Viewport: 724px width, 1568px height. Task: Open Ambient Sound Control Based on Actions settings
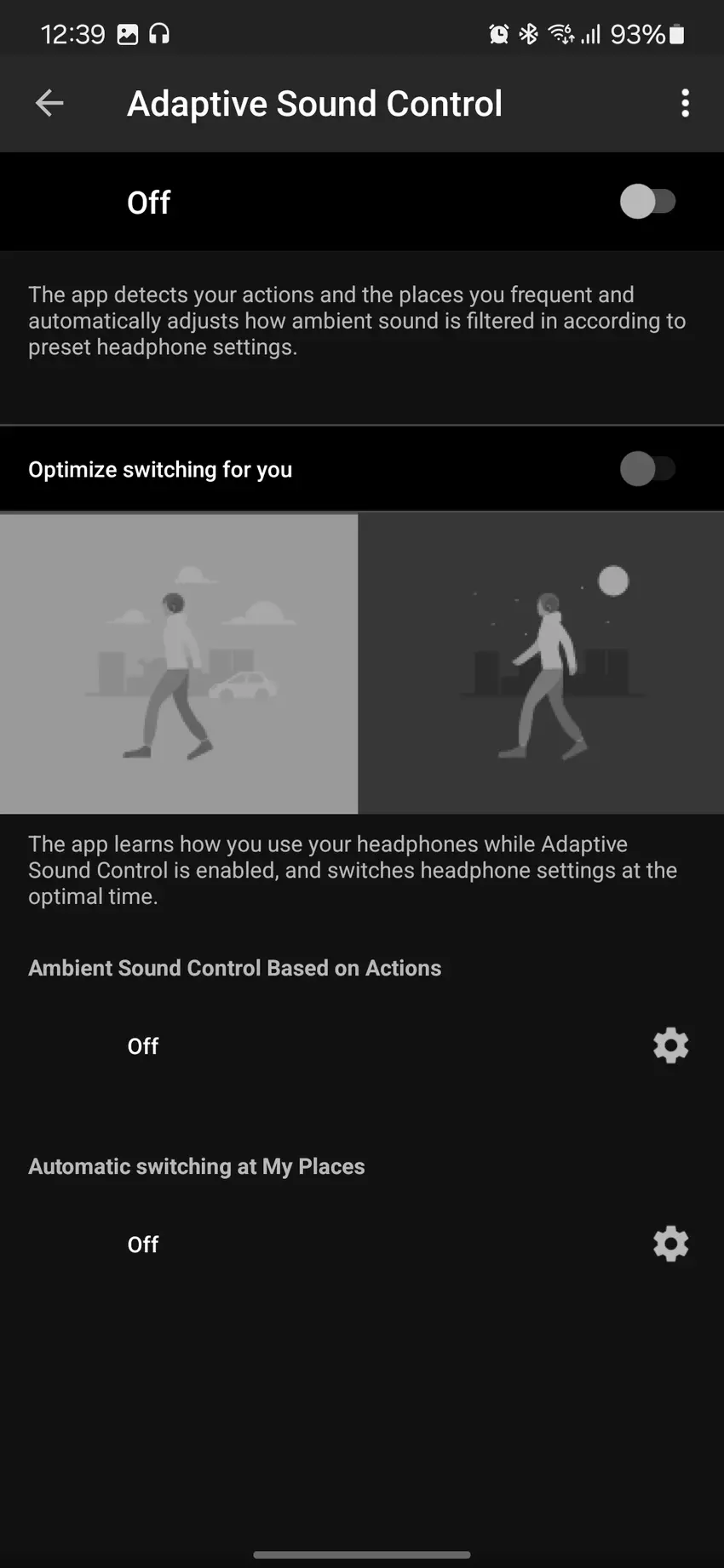coord(670,1045)
